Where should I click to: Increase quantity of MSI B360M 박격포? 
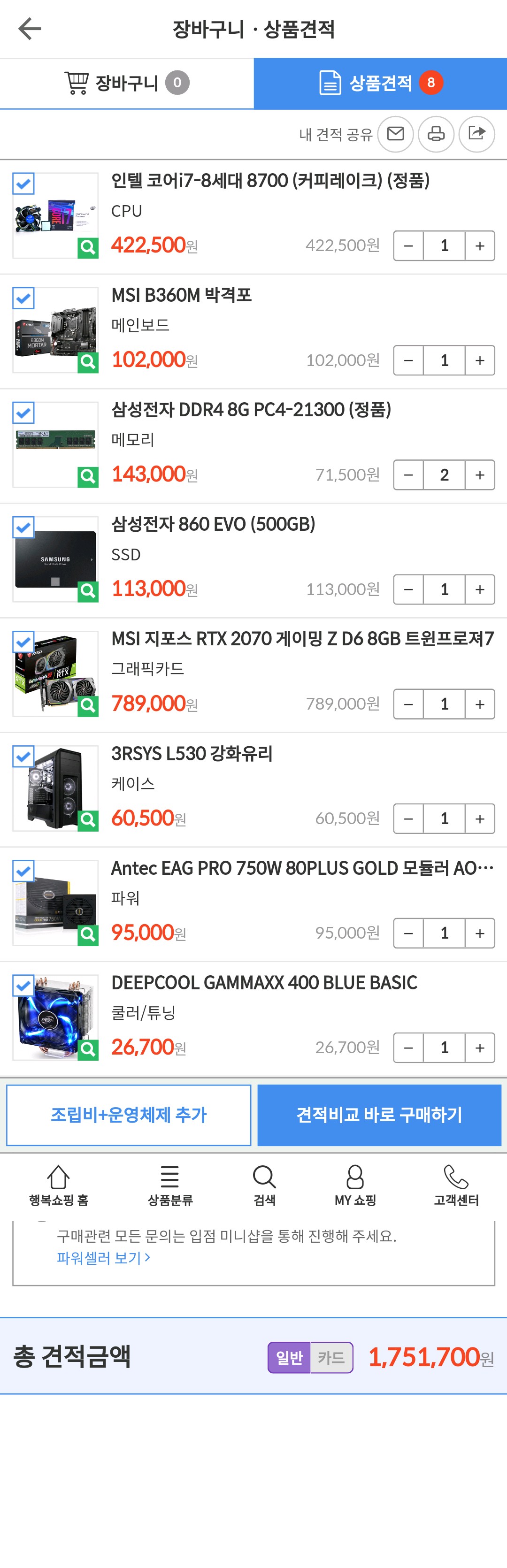coord(480,360)
